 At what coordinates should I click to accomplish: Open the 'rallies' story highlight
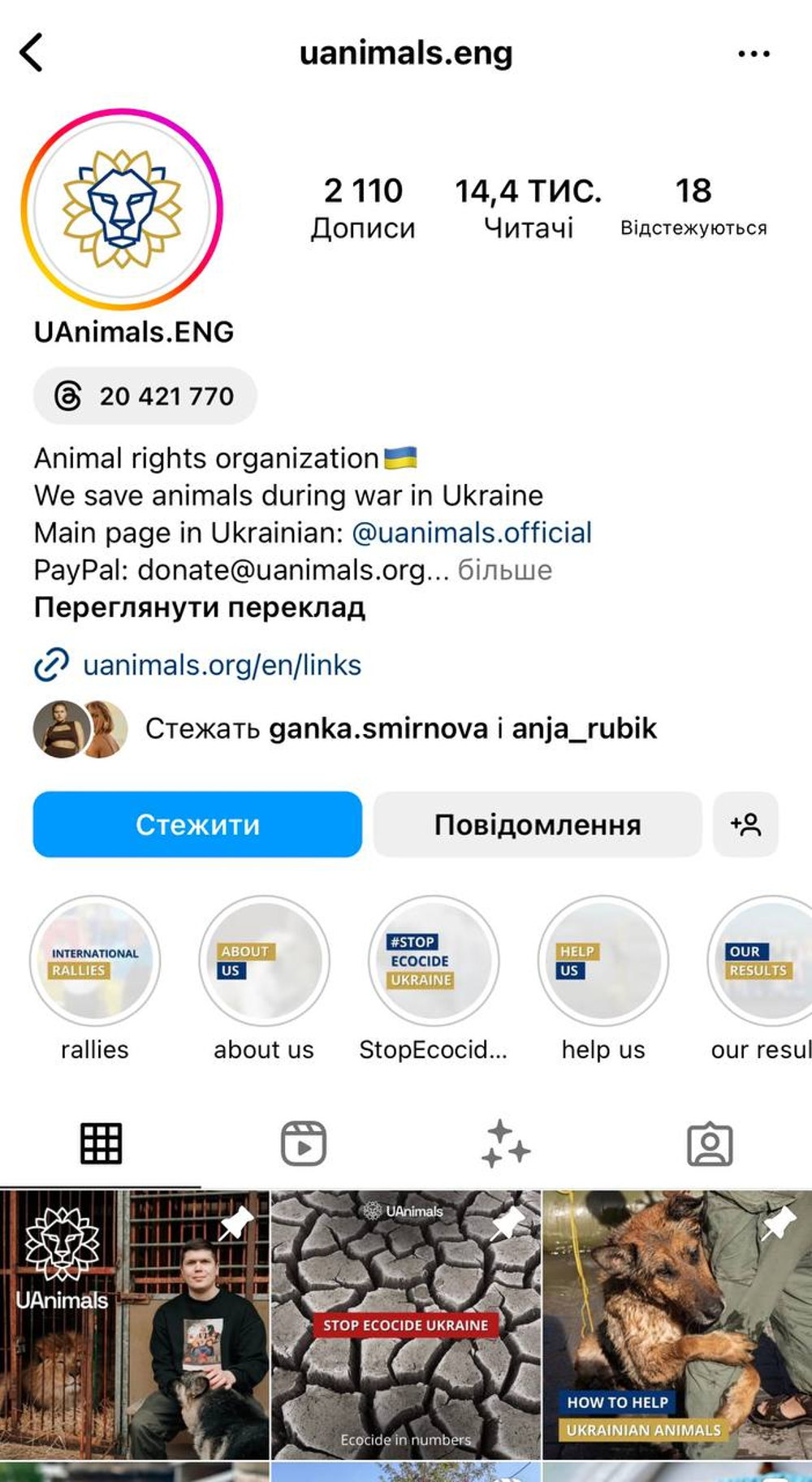point(95,961)
